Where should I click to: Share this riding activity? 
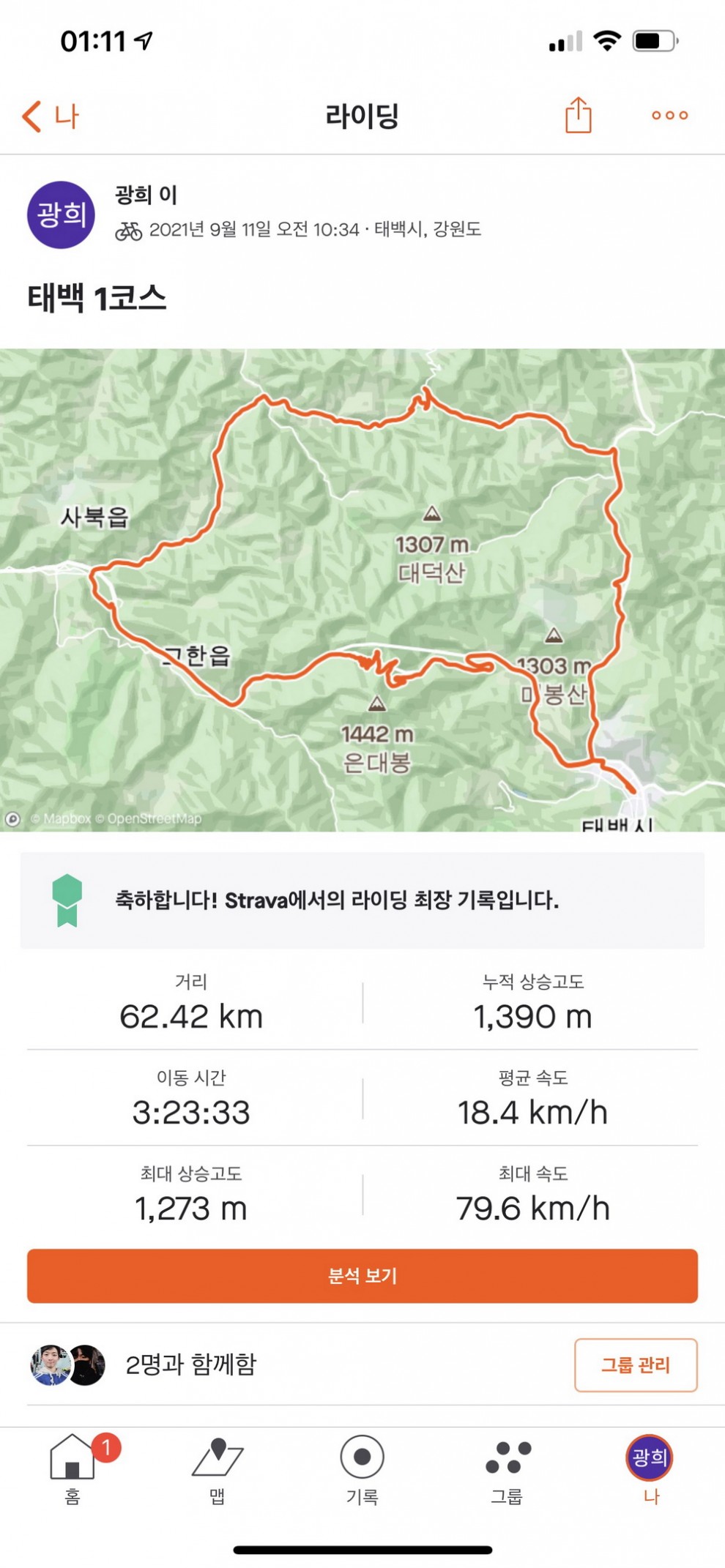tap(578, 116)
